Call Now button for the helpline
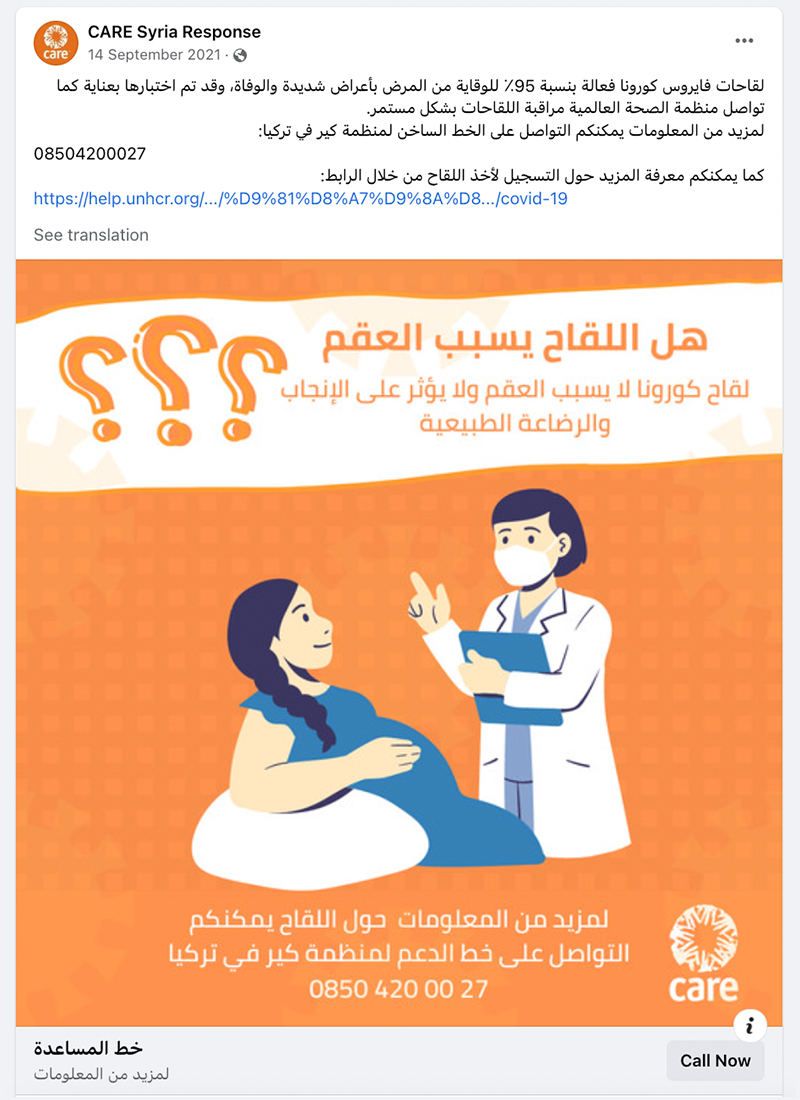This screenshot has height=1100, width=800. point(715,1061)
